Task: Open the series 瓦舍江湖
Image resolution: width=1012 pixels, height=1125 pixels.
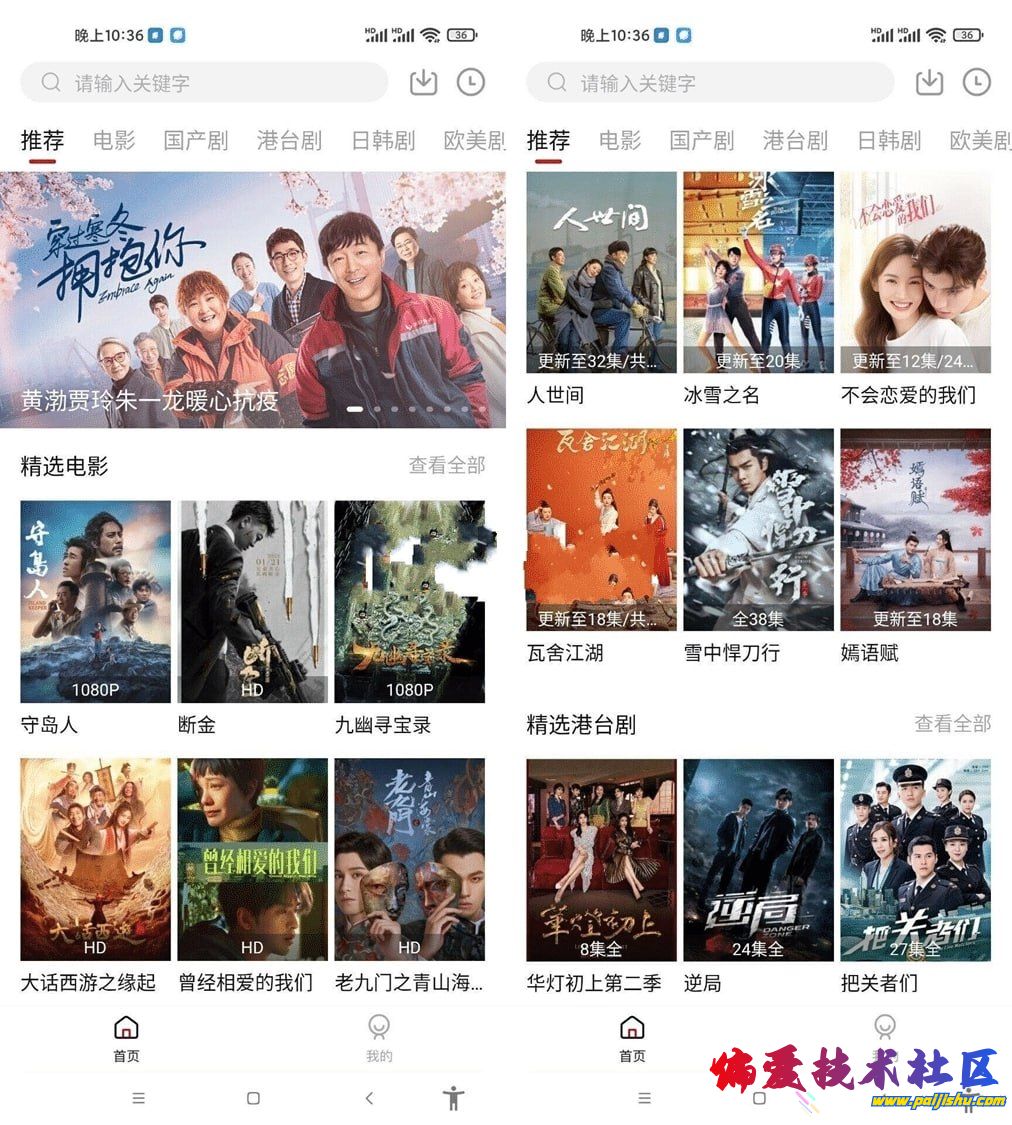Action: coord(601,529)
